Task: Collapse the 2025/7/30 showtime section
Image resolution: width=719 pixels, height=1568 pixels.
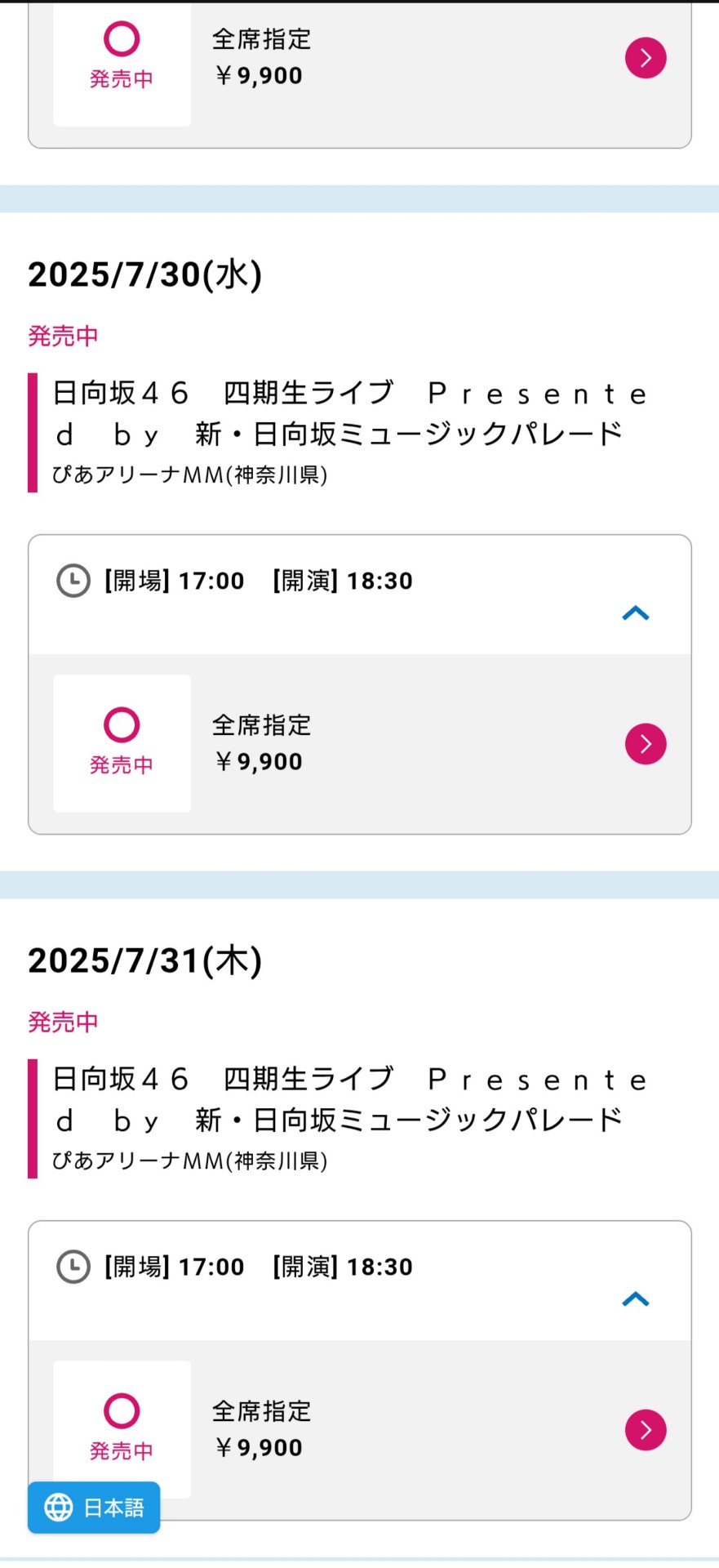Action: click(636, 612)
